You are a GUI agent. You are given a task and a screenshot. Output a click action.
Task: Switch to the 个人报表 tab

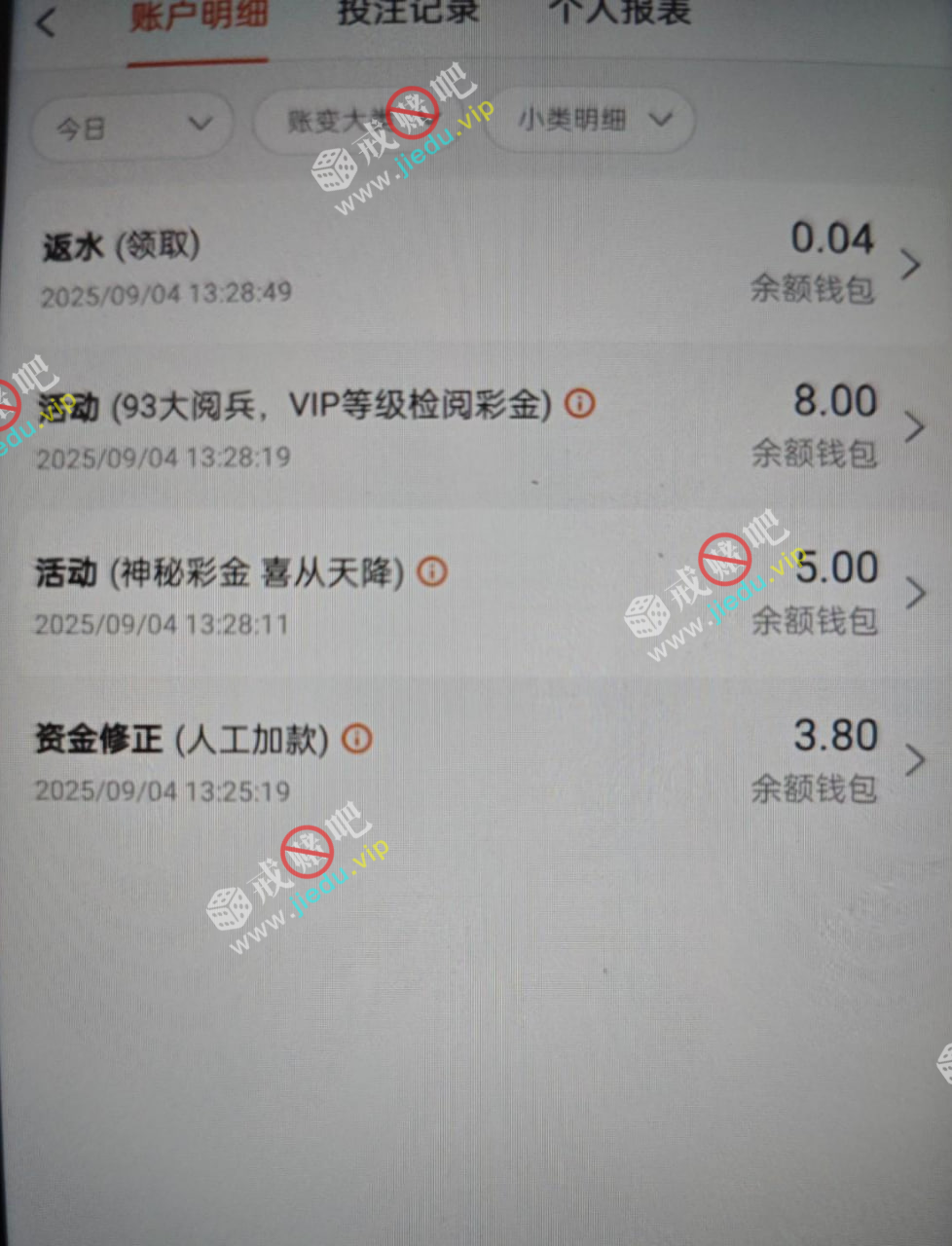[x=620, y=14]
